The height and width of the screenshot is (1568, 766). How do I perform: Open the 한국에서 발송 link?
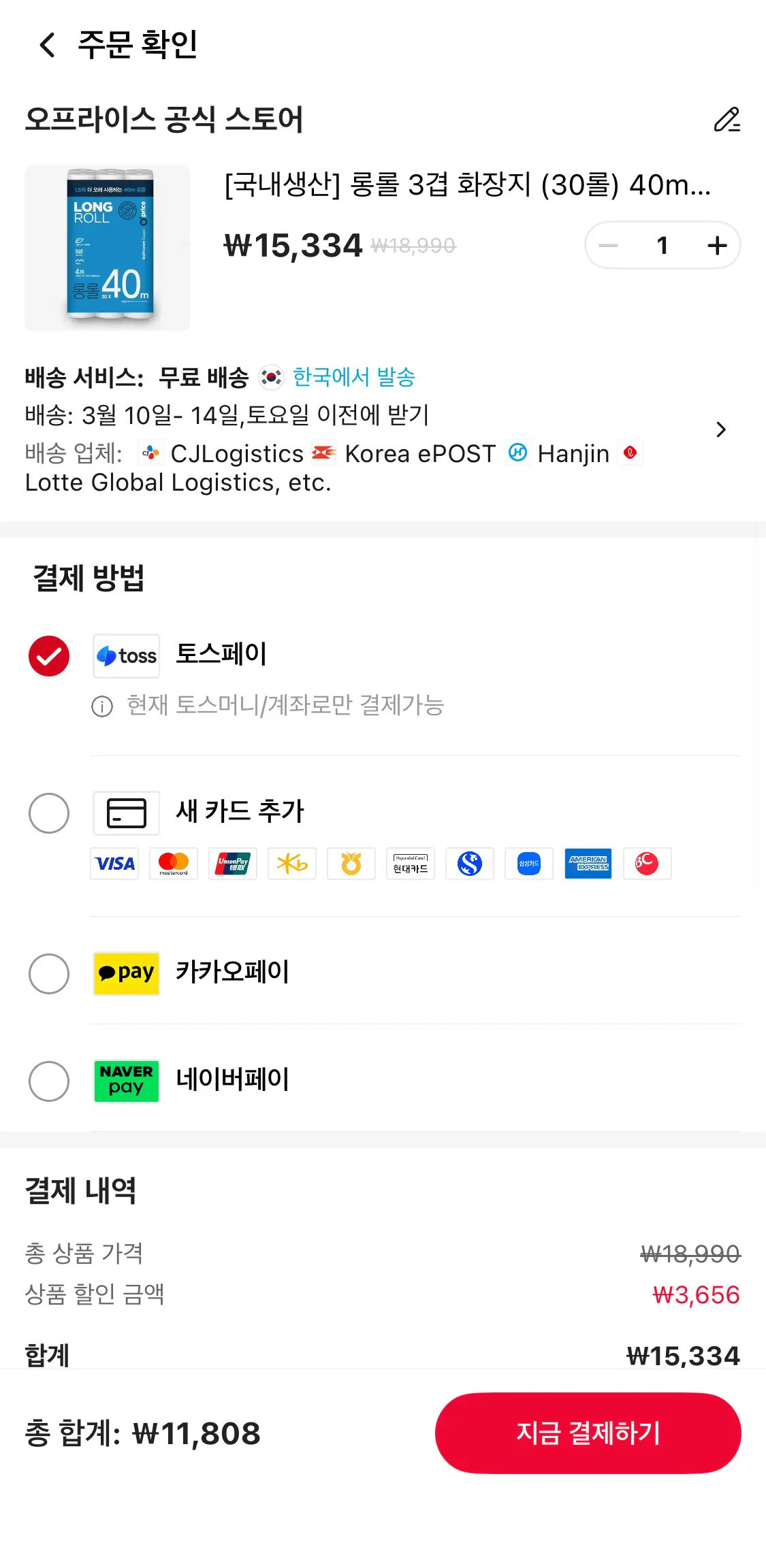(x=353, y=376)
